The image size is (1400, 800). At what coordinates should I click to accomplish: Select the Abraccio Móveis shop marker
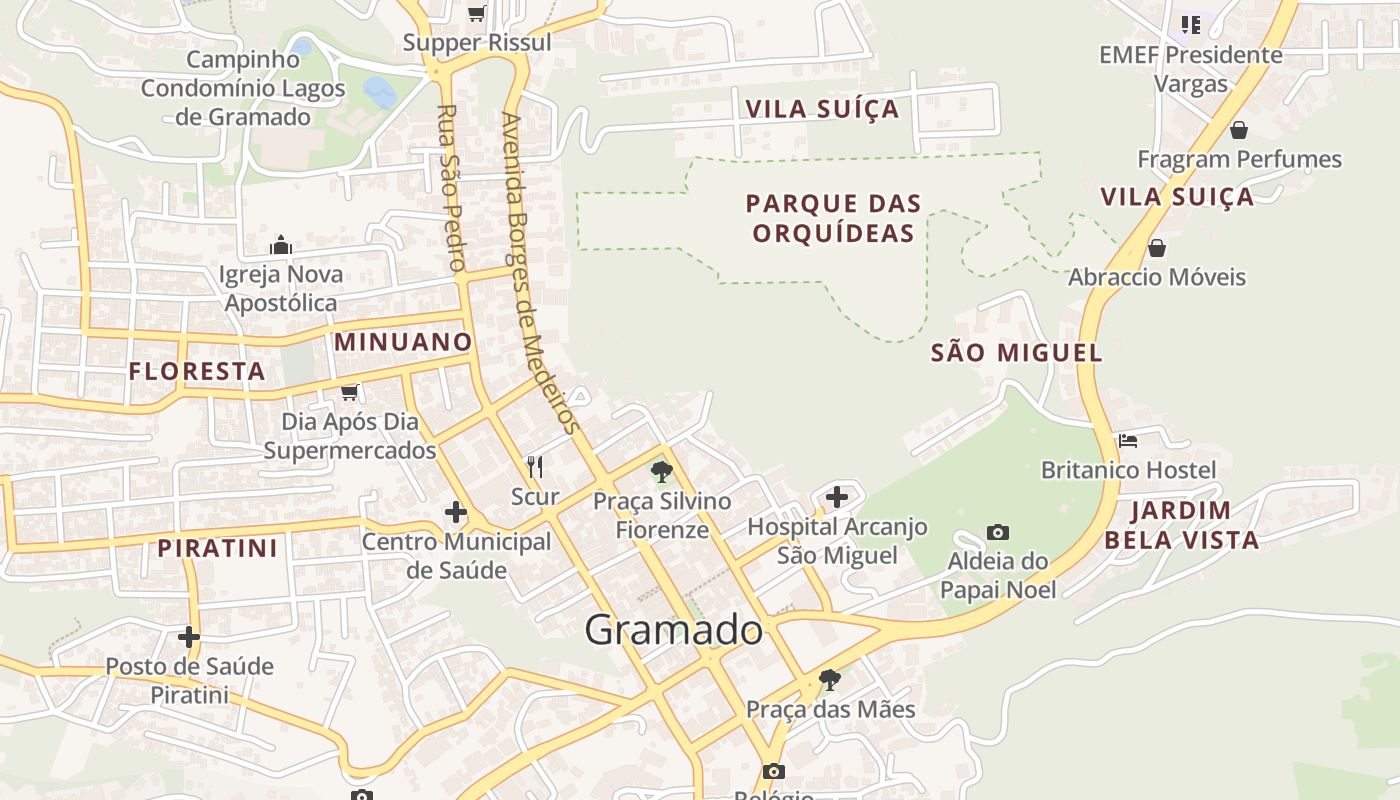point(1157,248)
